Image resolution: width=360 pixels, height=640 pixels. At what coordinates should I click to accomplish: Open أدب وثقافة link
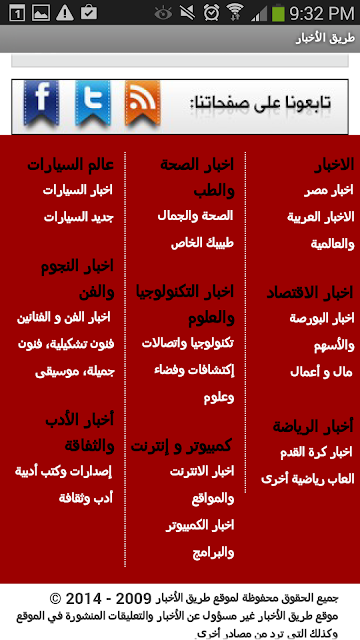(x=85, y=498)
